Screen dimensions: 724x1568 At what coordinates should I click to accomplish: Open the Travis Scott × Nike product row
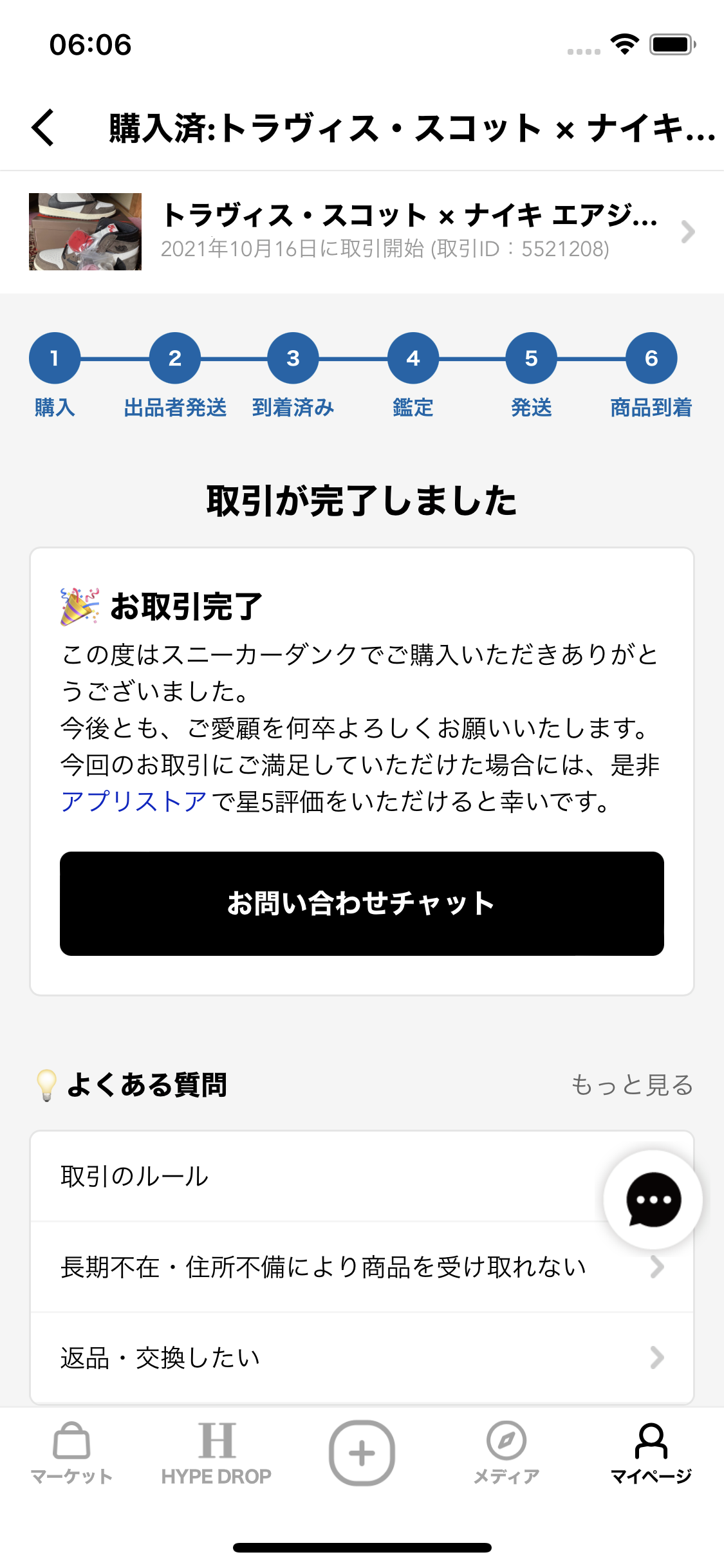click(x=362, y=232)
